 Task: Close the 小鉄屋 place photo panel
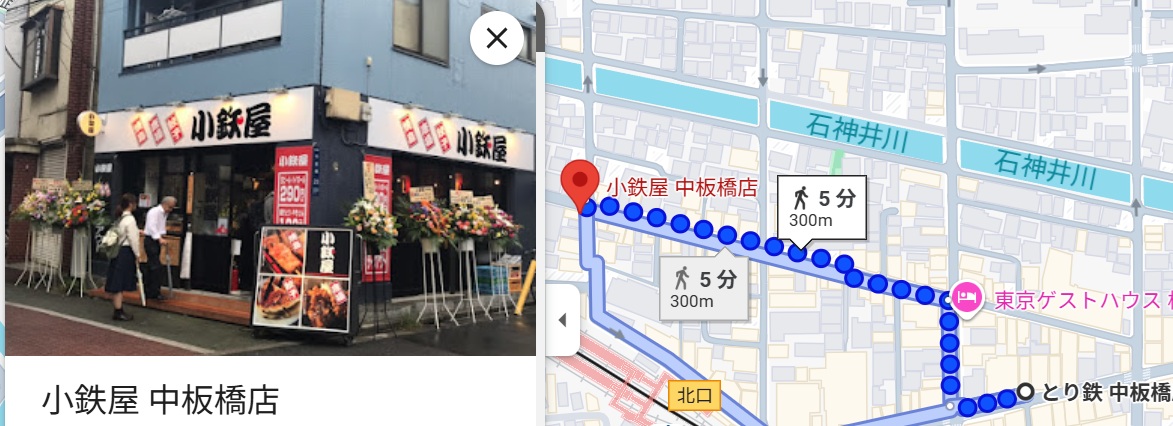click(497, 38)
